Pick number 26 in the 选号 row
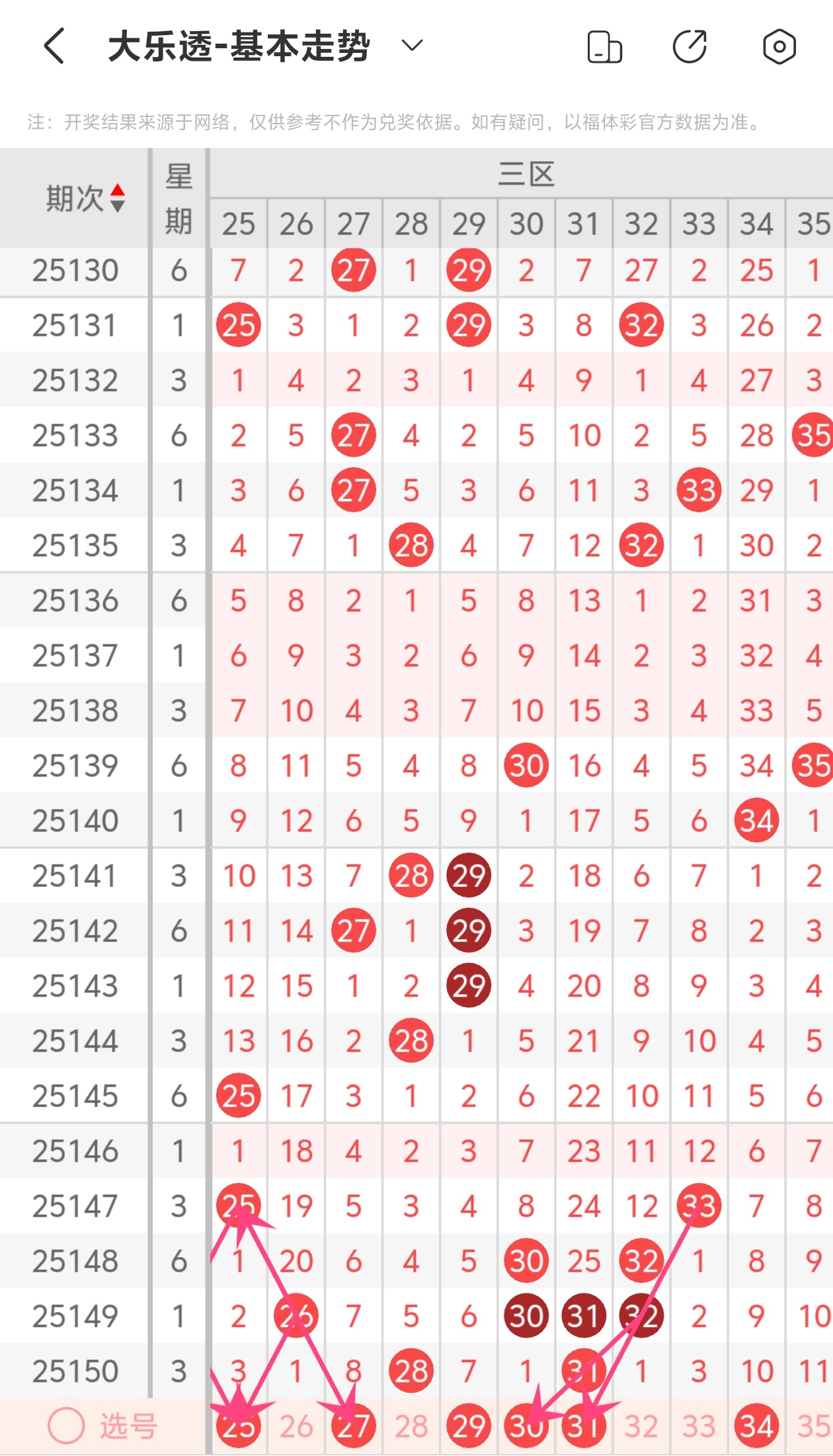This screenshot has height=1456, width=833. [296, 1426]
